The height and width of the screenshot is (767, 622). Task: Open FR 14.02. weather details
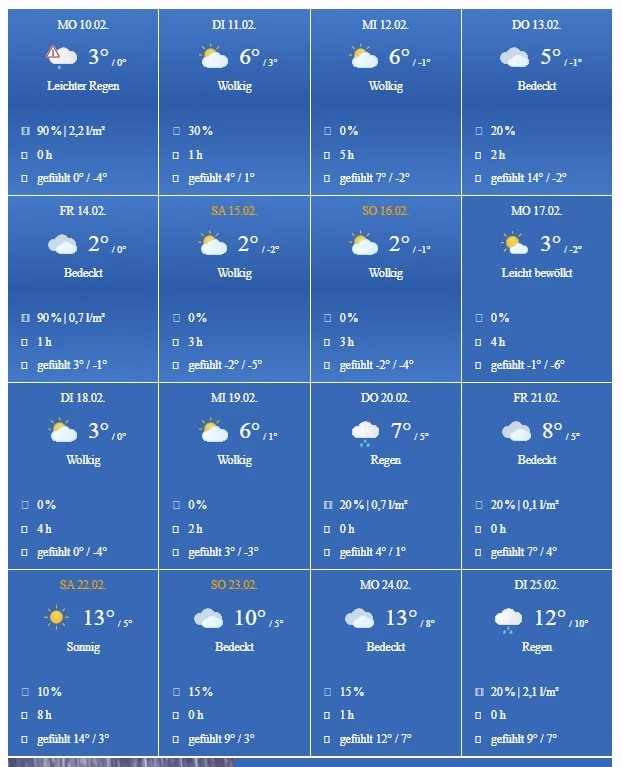tap(83, 288)
